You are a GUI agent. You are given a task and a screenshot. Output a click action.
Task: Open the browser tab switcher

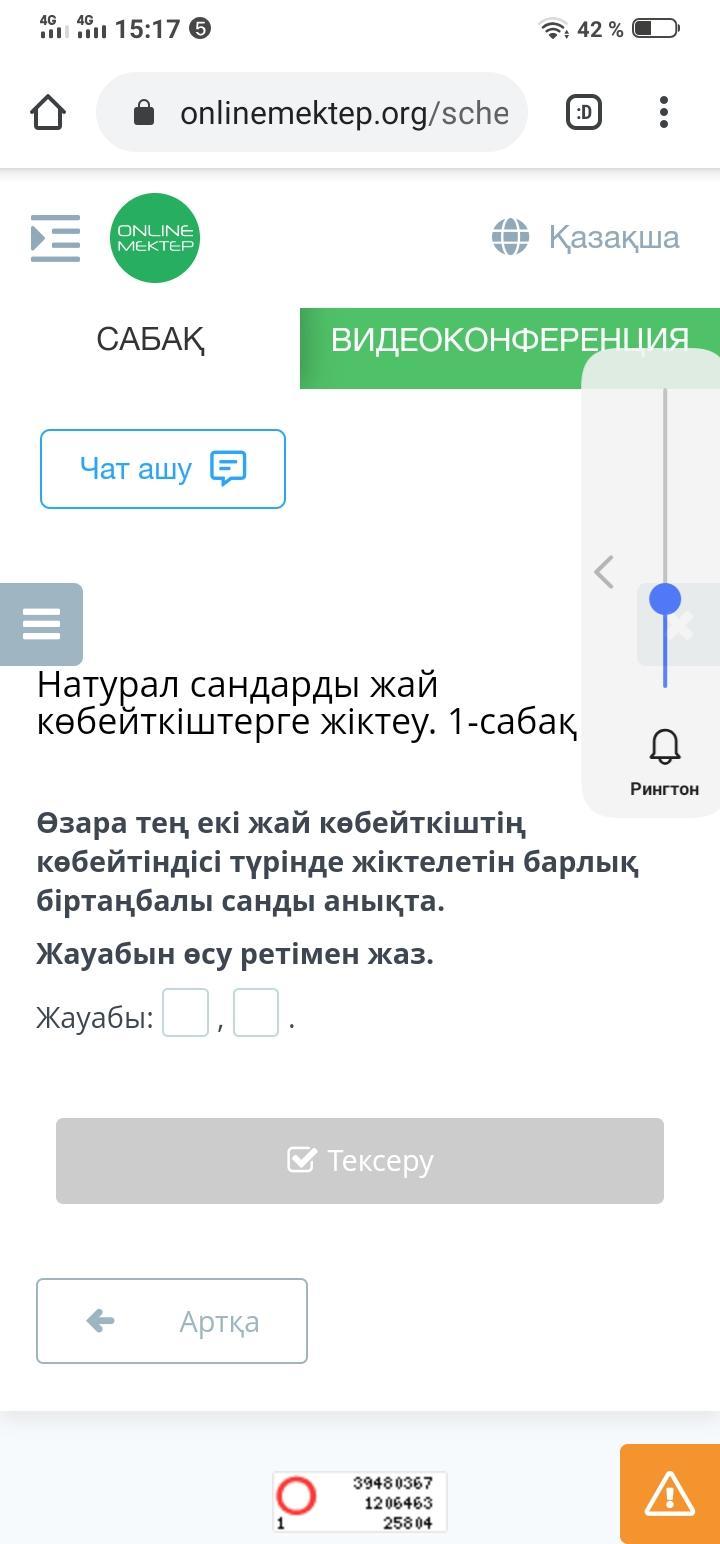(x=584, y=112)
